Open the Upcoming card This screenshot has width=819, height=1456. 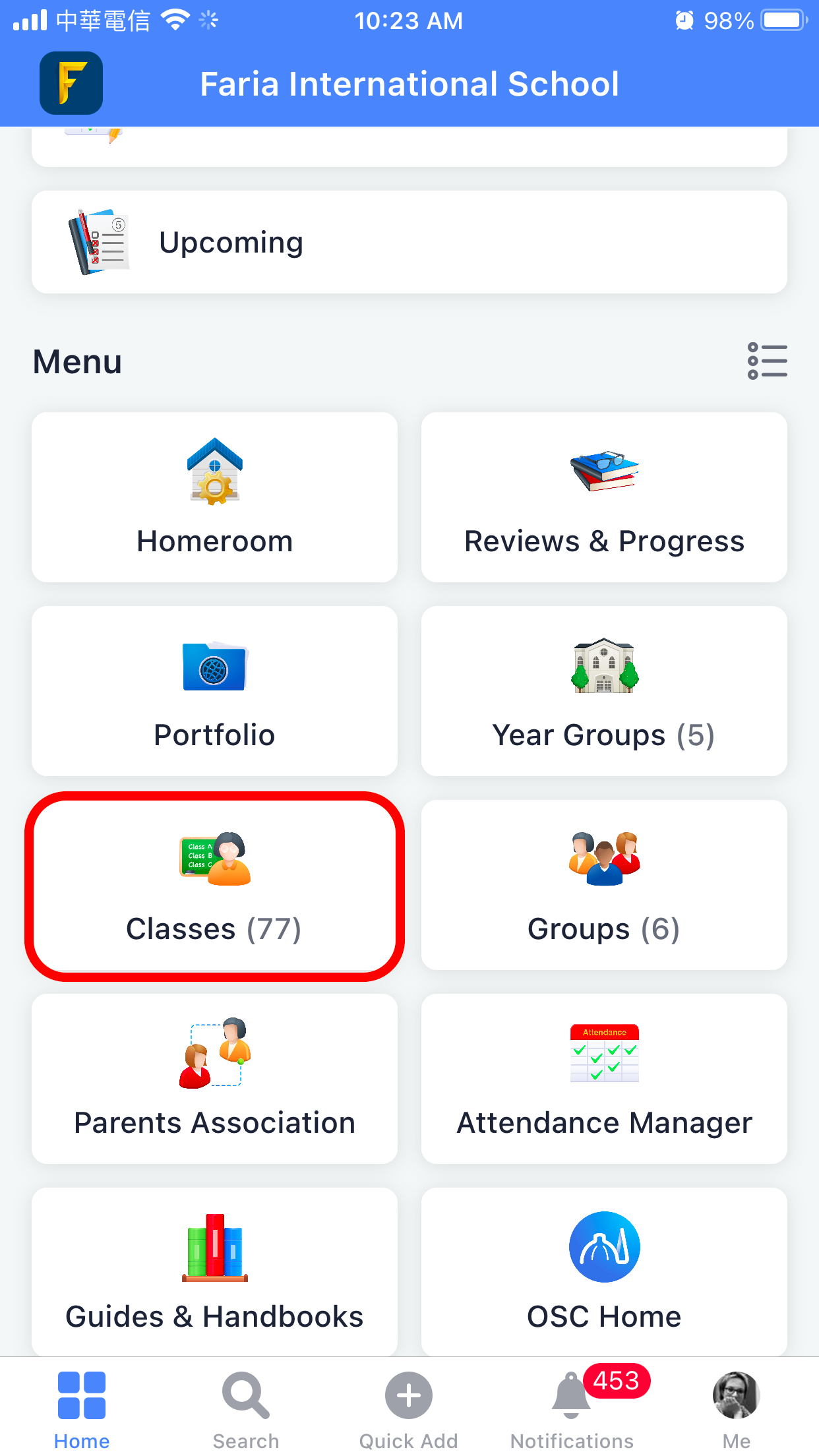click(x=409, y=242)
